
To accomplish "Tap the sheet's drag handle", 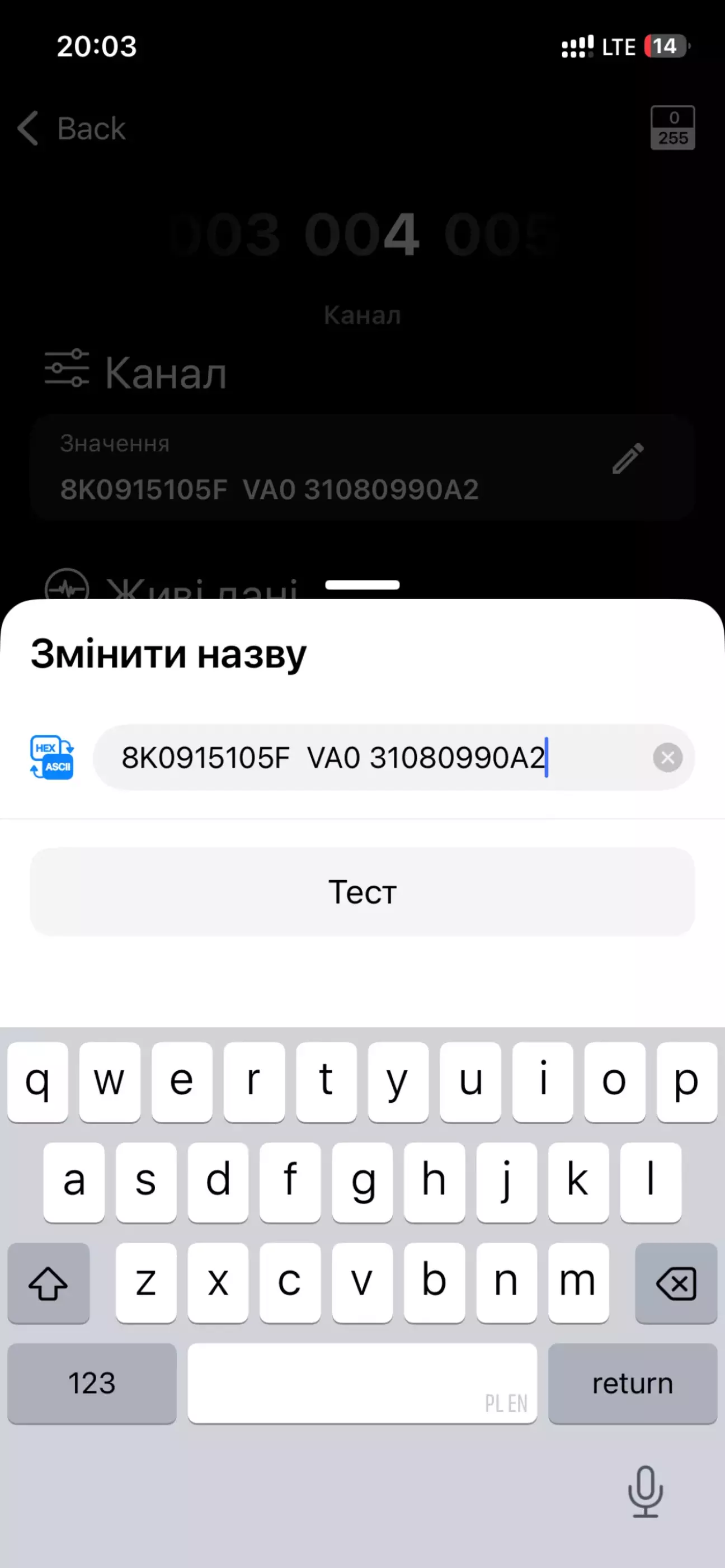I will click(x=362, y=585).
